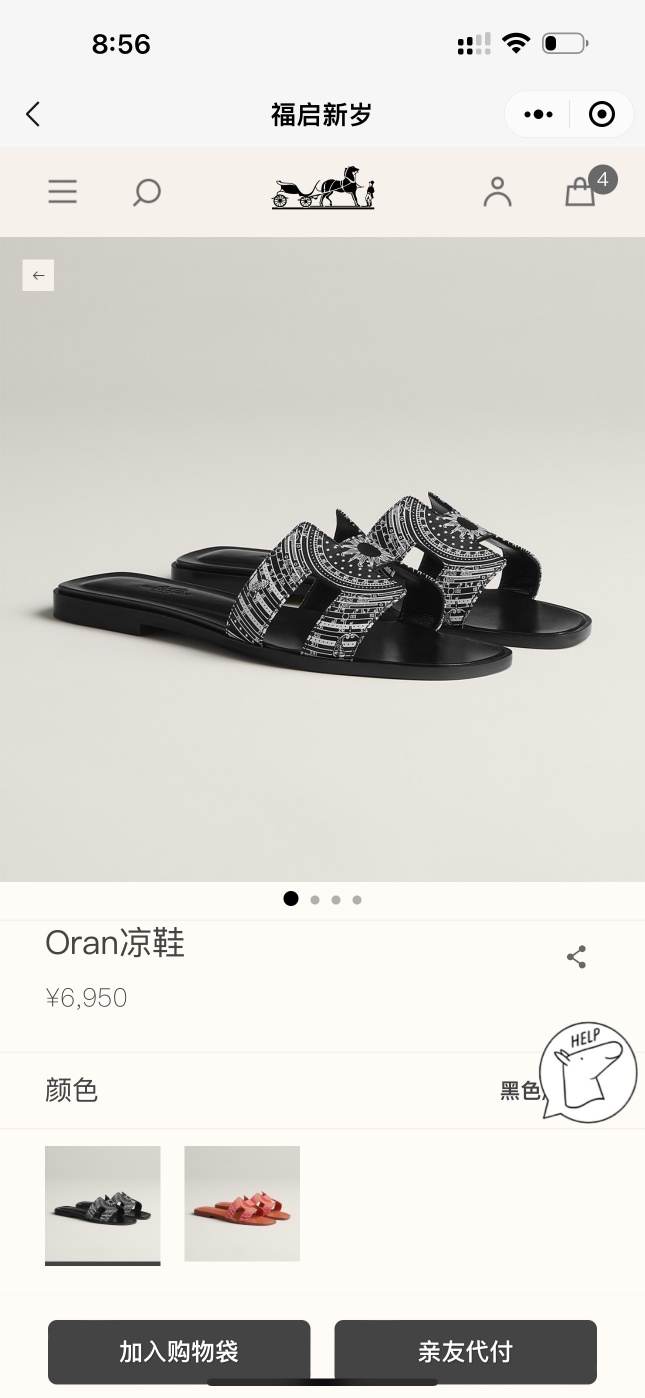The height and width of the screenshot is (1398, 645).
Task: Close the mini program with the circle button
Action: 602,114
